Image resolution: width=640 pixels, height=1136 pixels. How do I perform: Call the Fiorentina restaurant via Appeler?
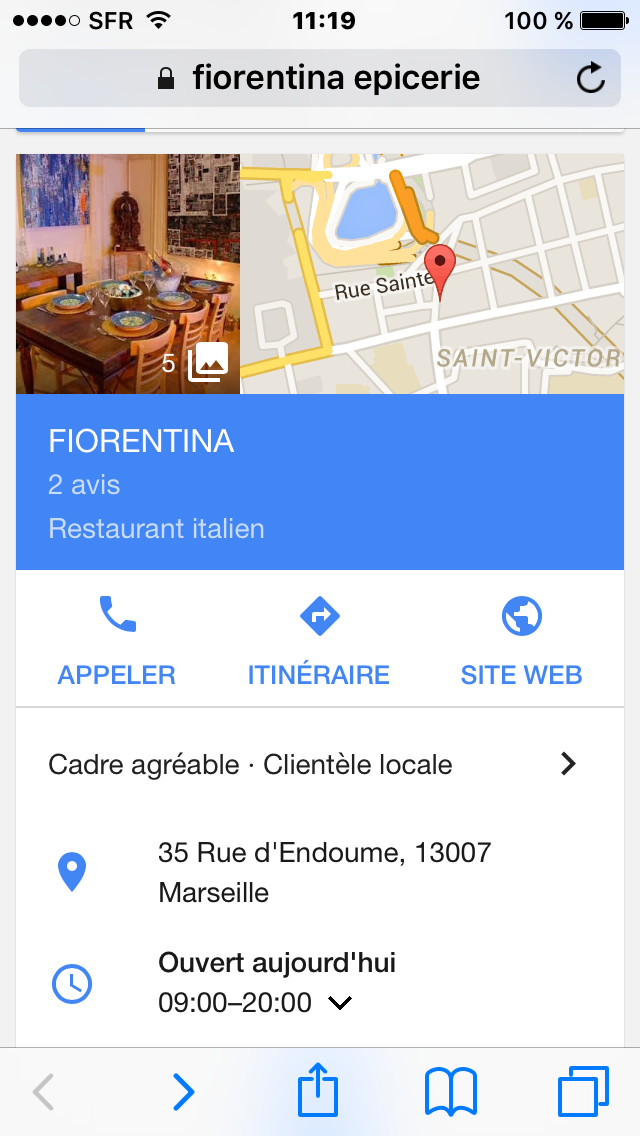click(x=117, y=640)
